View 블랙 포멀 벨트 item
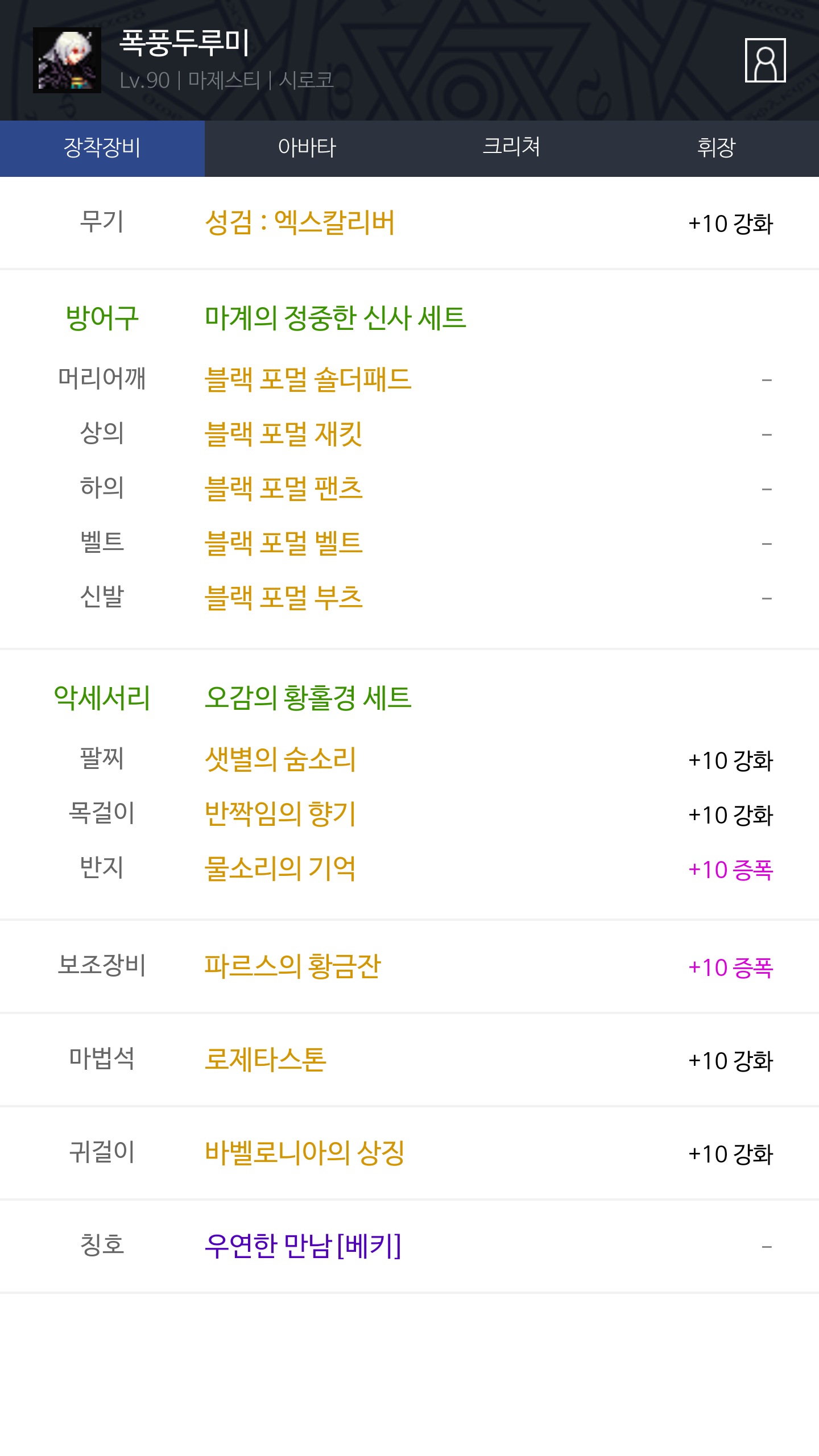Image resolution: width=819 pixels, height=1456 pixels. (x=283, y=543)
